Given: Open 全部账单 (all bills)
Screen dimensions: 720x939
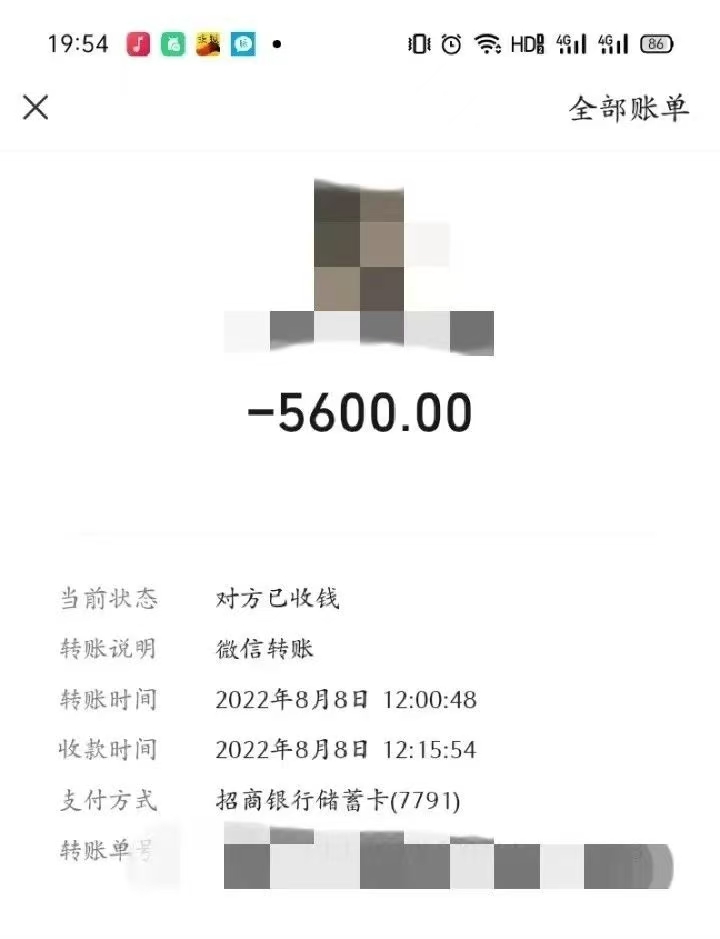Looking at the screenshot, I should (629, 108).
